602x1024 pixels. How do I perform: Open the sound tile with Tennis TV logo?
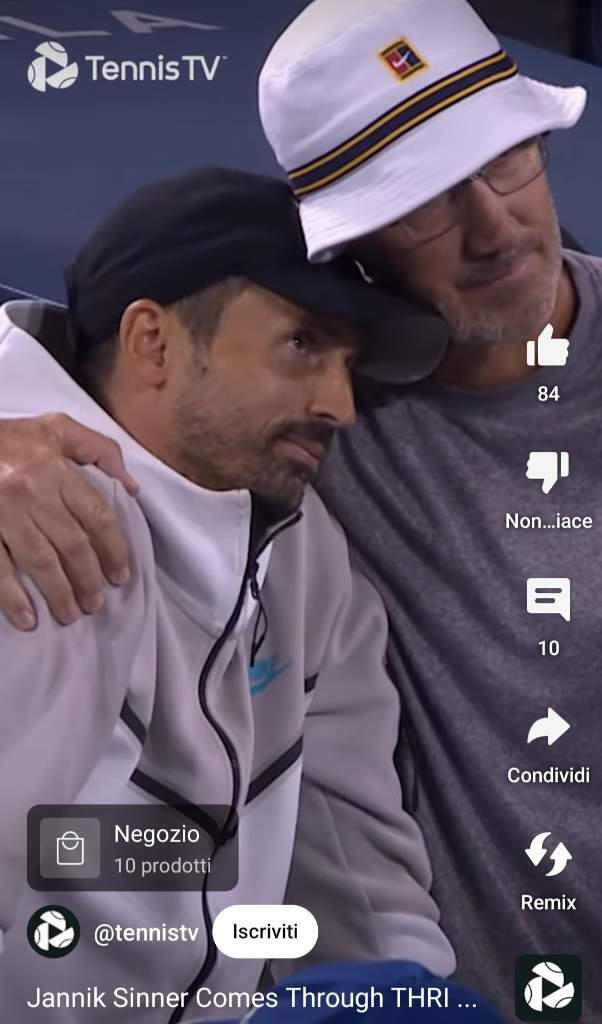tap(548, 988)
